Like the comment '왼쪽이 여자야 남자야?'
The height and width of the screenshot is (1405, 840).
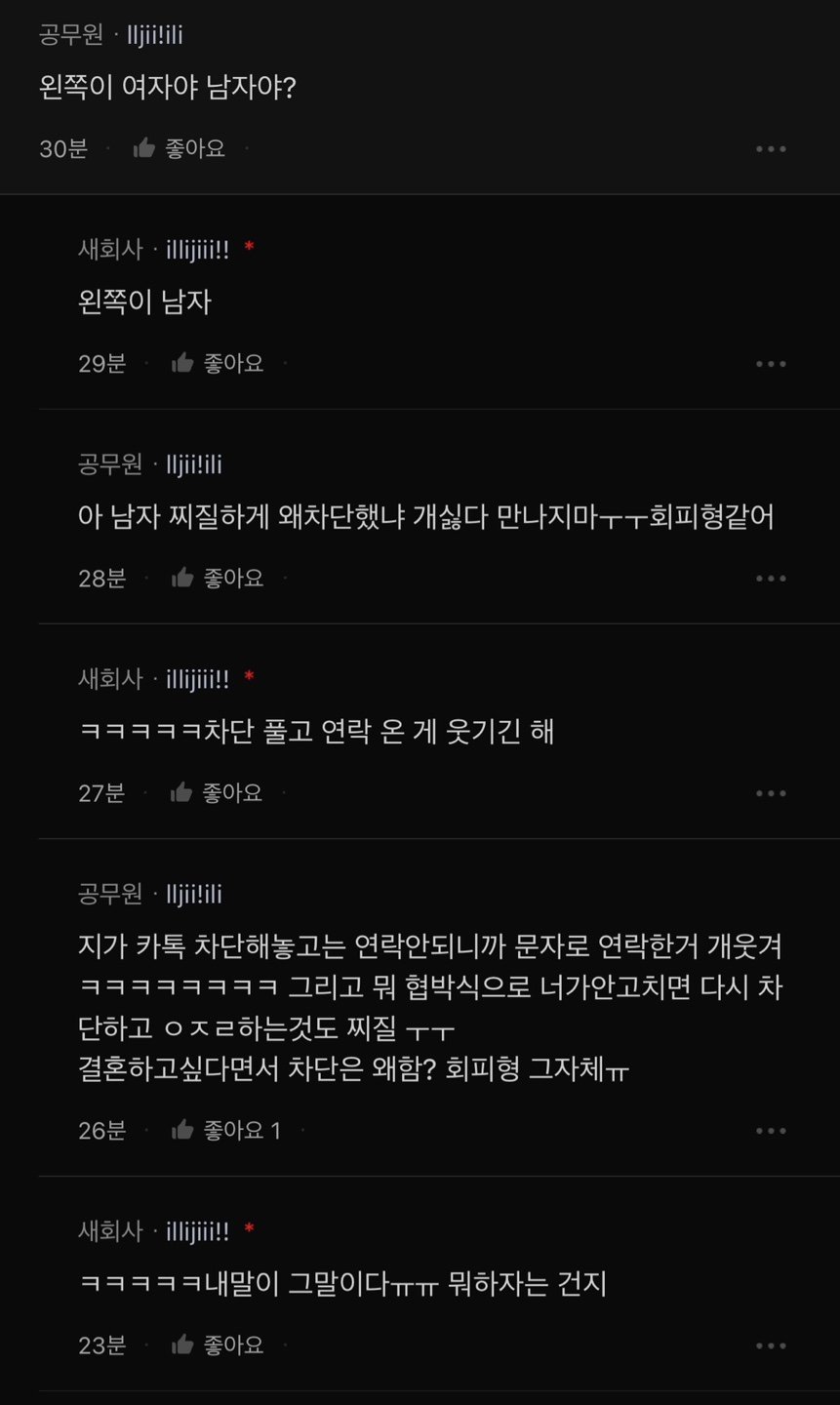(180, 148)
